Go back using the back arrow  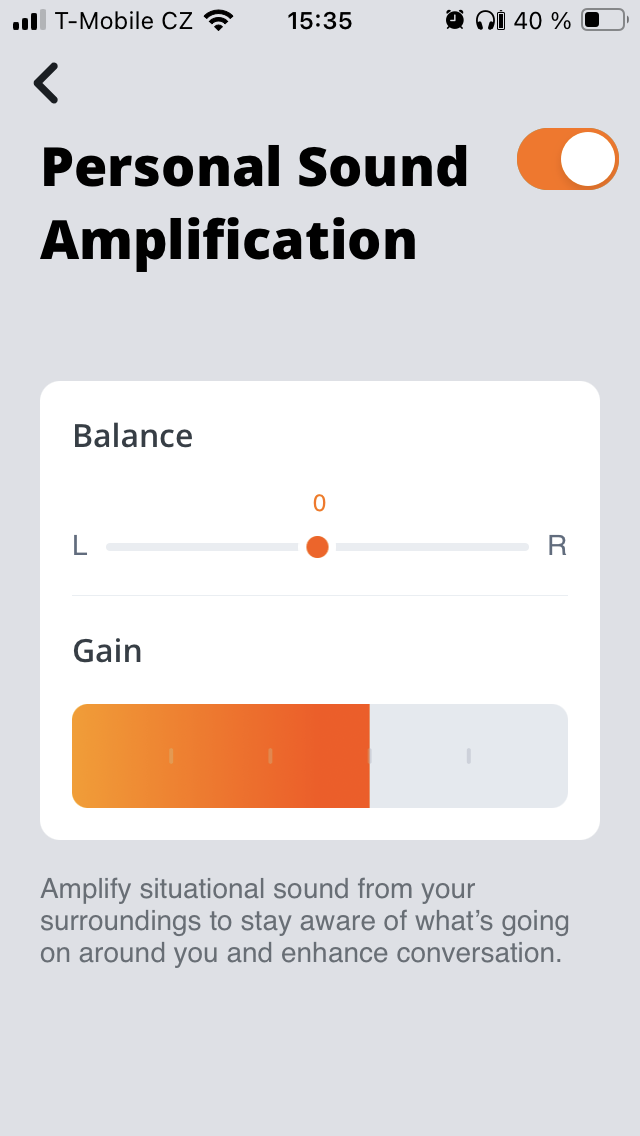click(x=46, y=83)
